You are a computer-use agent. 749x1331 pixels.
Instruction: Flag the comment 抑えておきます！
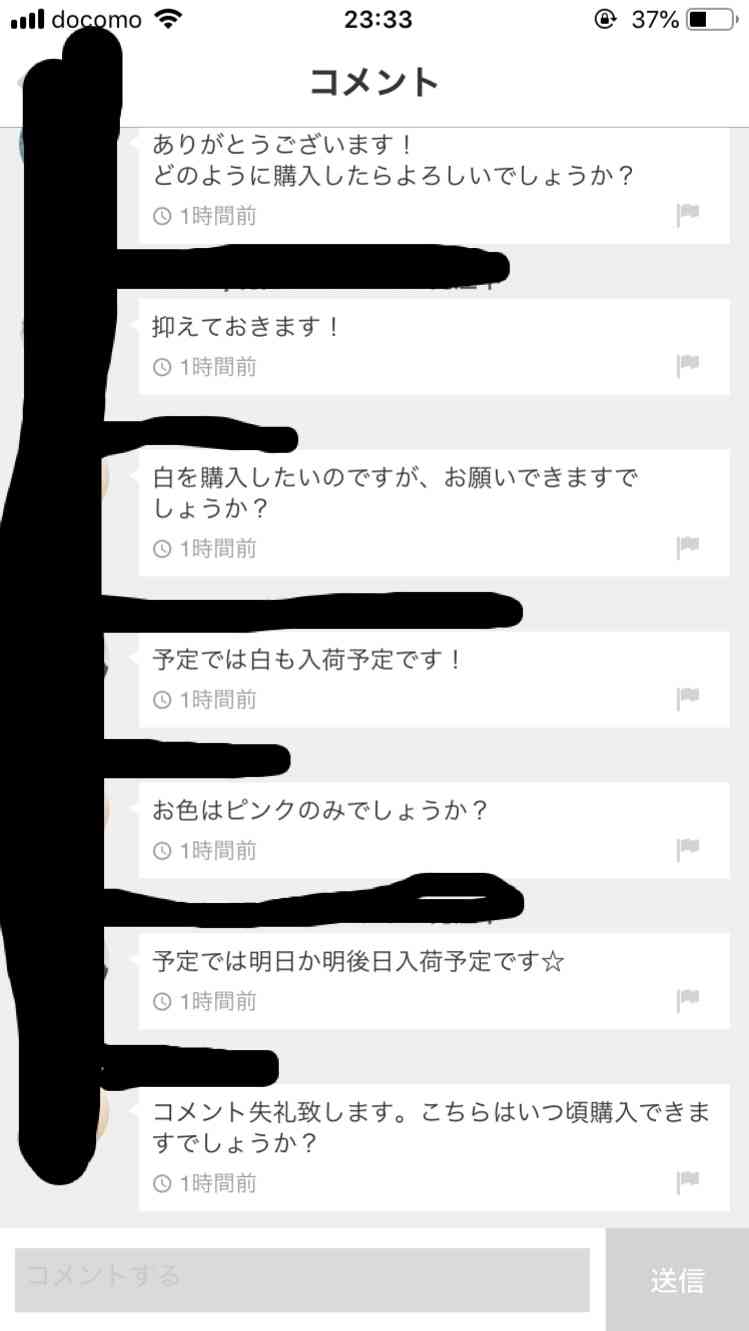[x=687, y=365]
